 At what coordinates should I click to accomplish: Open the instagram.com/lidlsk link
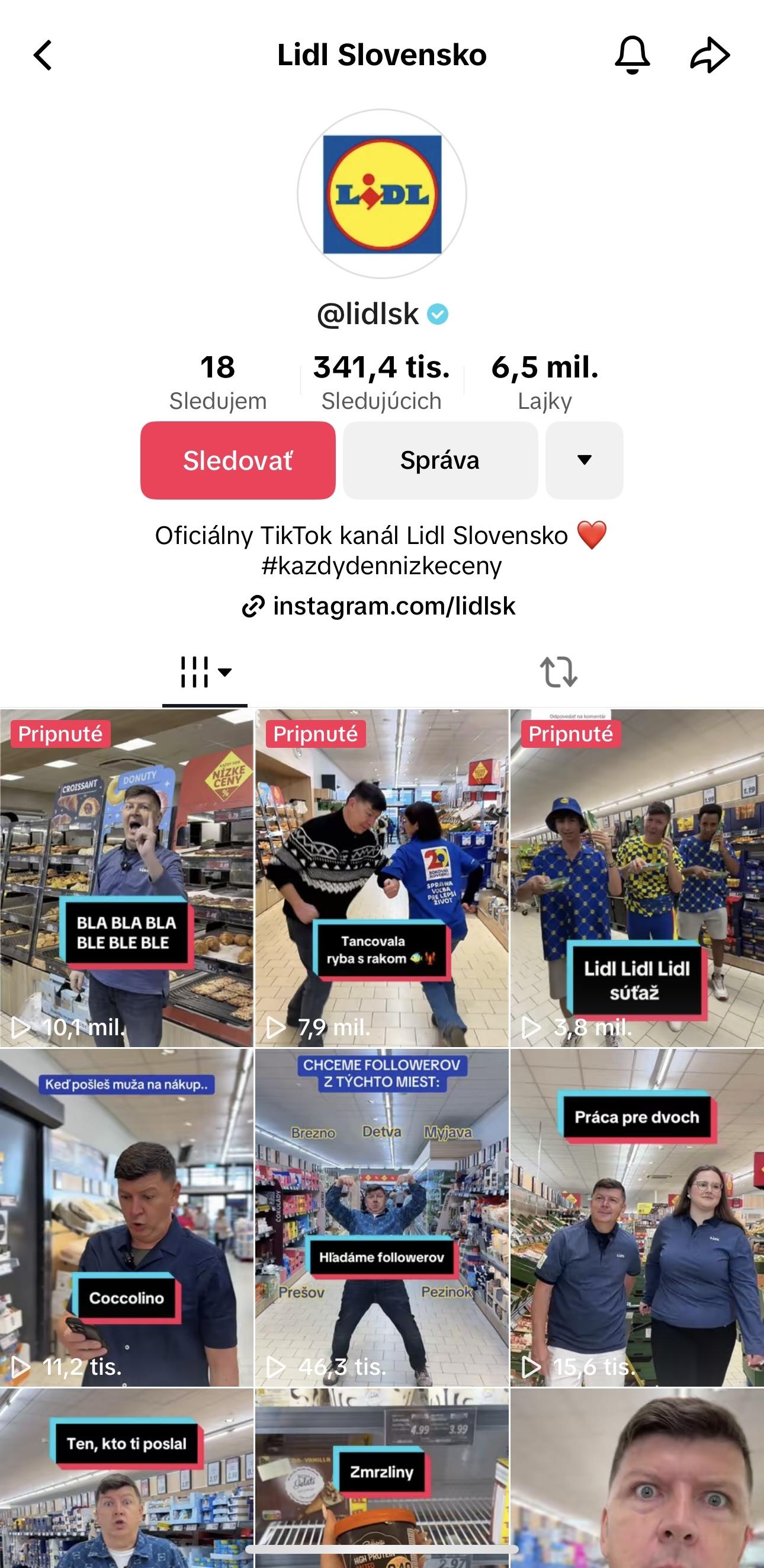(x=379, y=606)
